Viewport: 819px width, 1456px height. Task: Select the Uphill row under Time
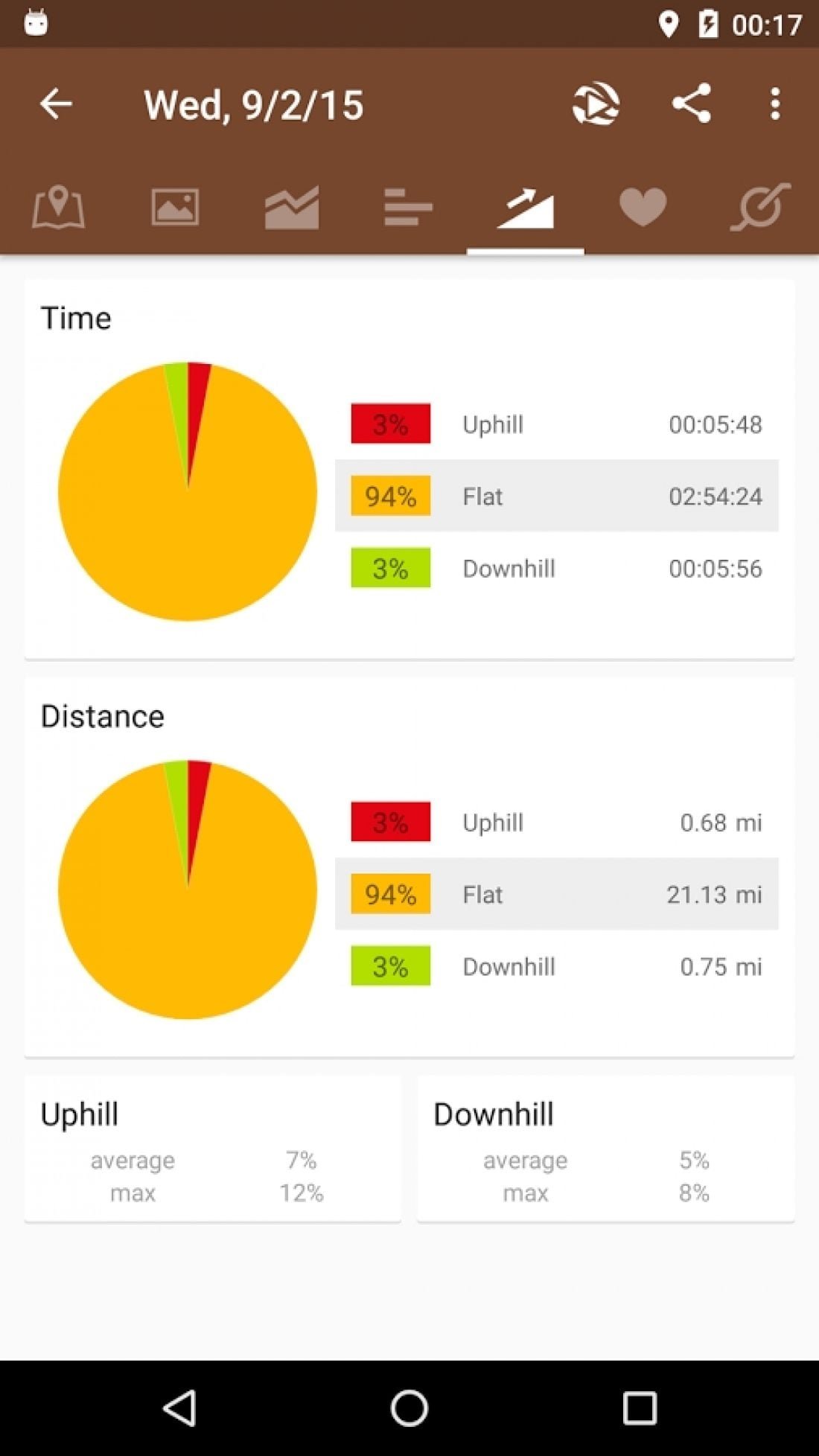pyautogui.click(x=557, y=424)
